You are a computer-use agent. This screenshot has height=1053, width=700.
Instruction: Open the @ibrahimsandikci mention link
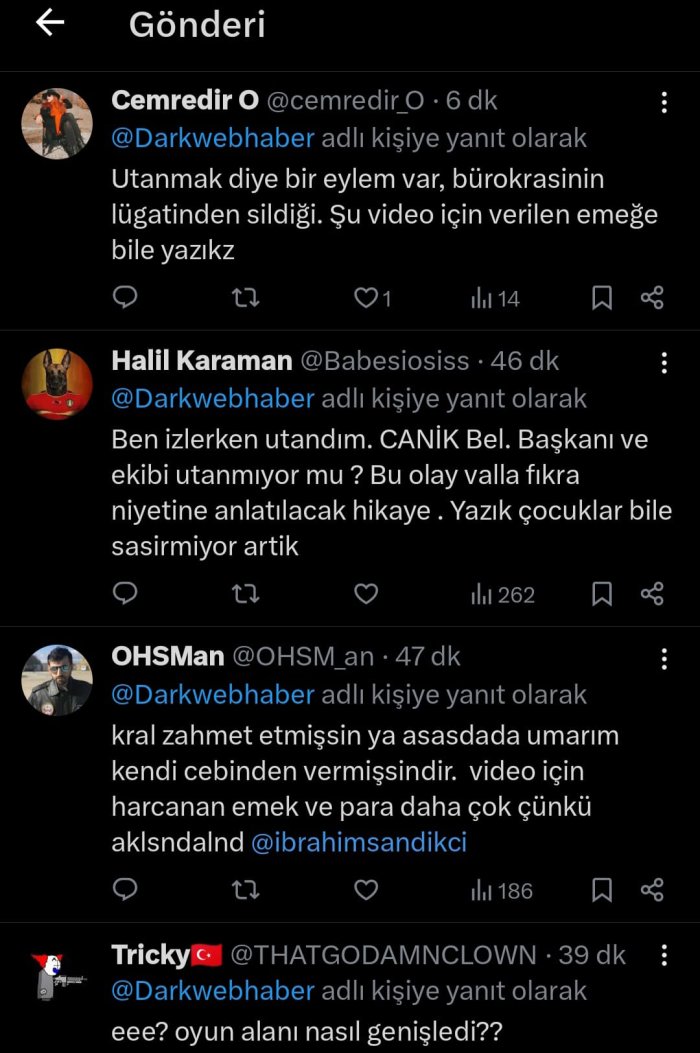359,842
